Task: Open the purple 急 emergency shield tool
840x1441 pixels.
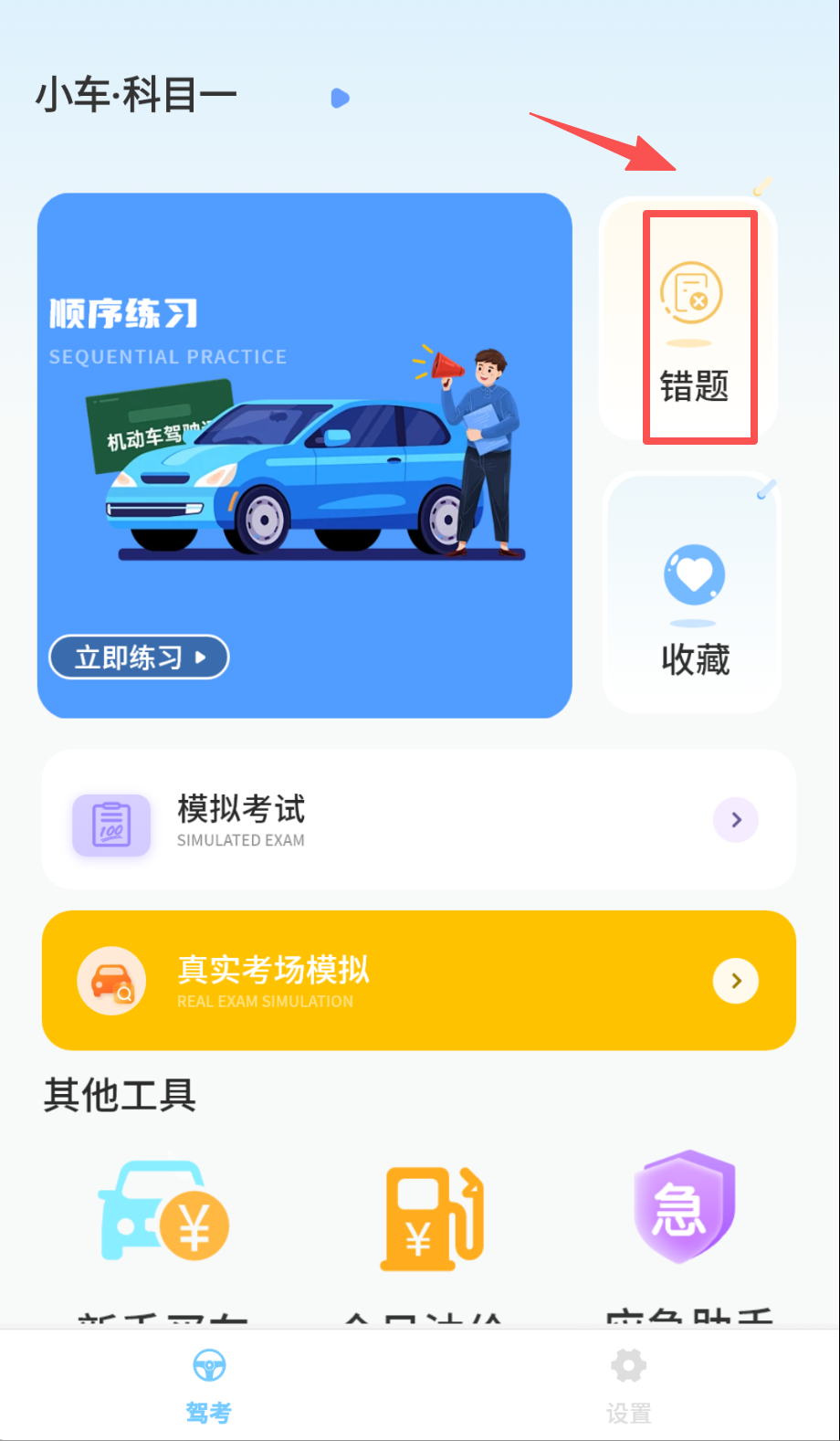Action: click(684, 1207)
